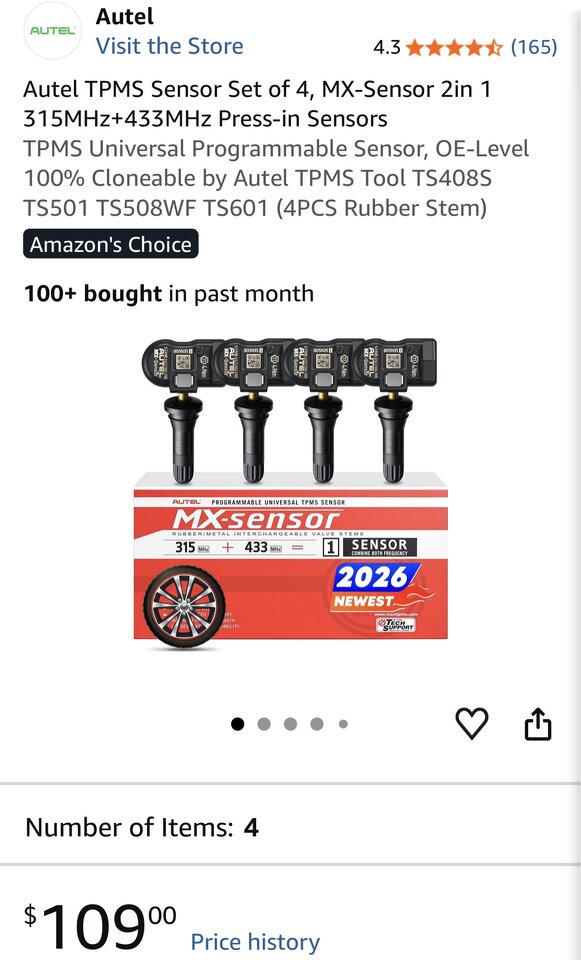Open the 165 customer ratings

click(534, 47)
